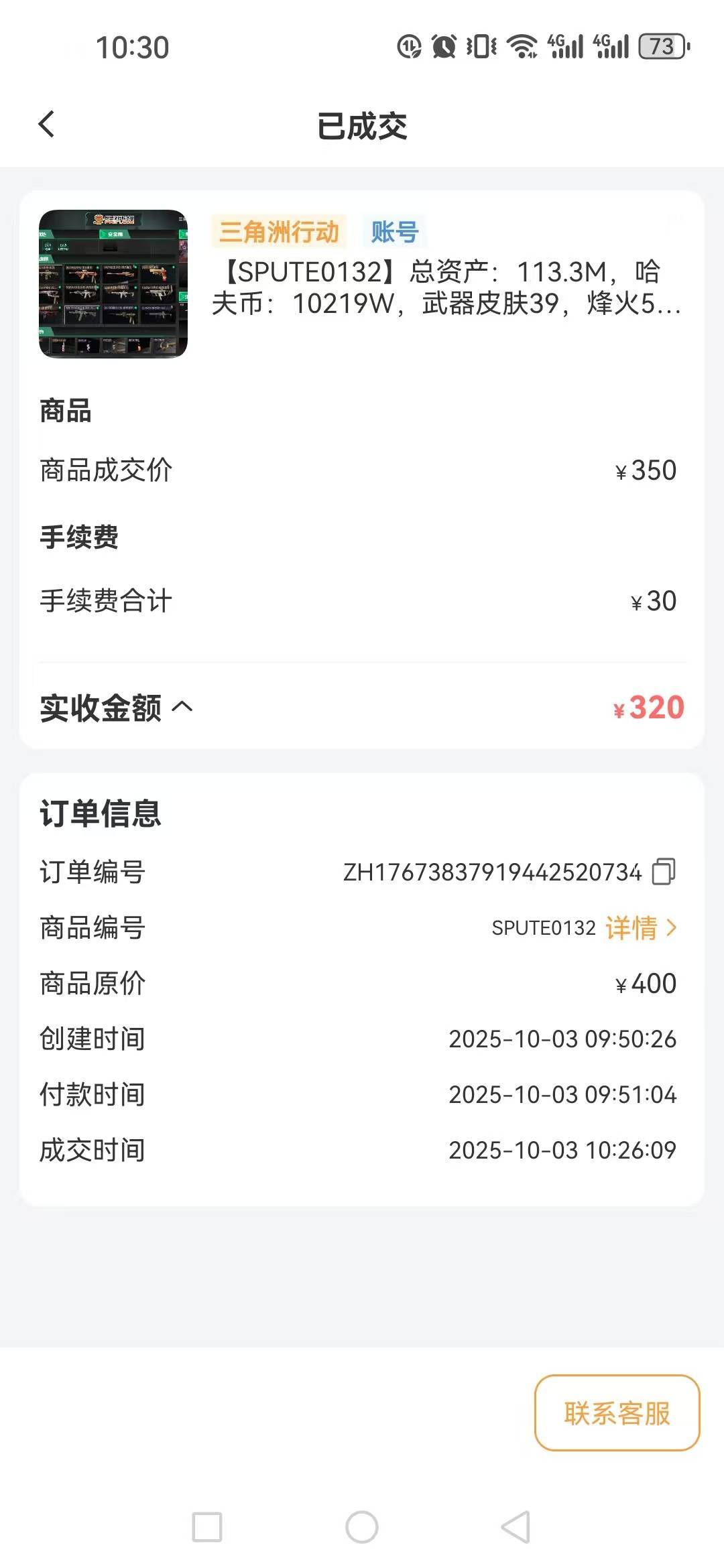
Task: Open 详情 for product SPUTE0132
Action: pos(640,928)
